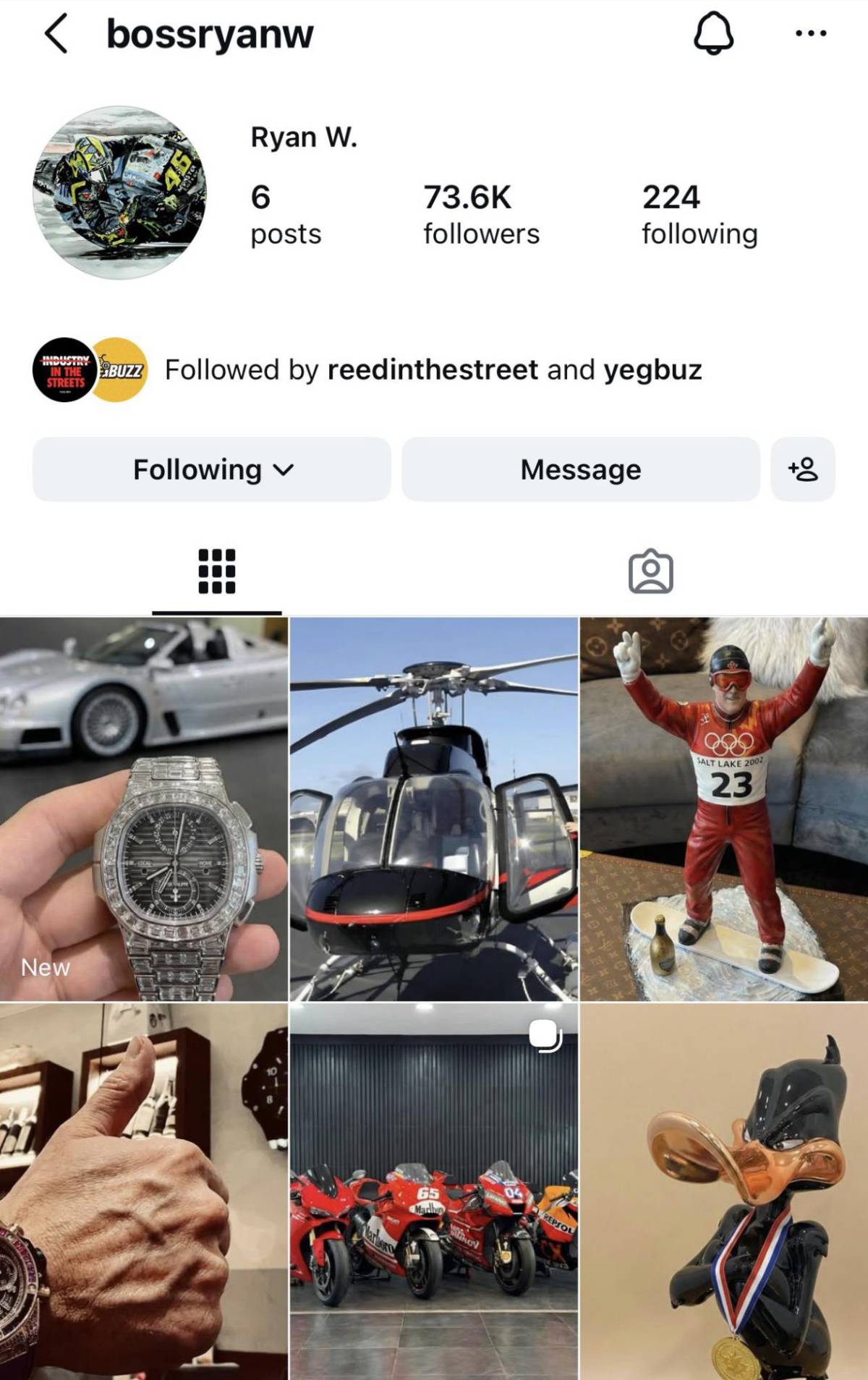Open the Salt Lake 2002 snowboarder figurine post
Screen dimensions: 868x1380
[723, 809]
